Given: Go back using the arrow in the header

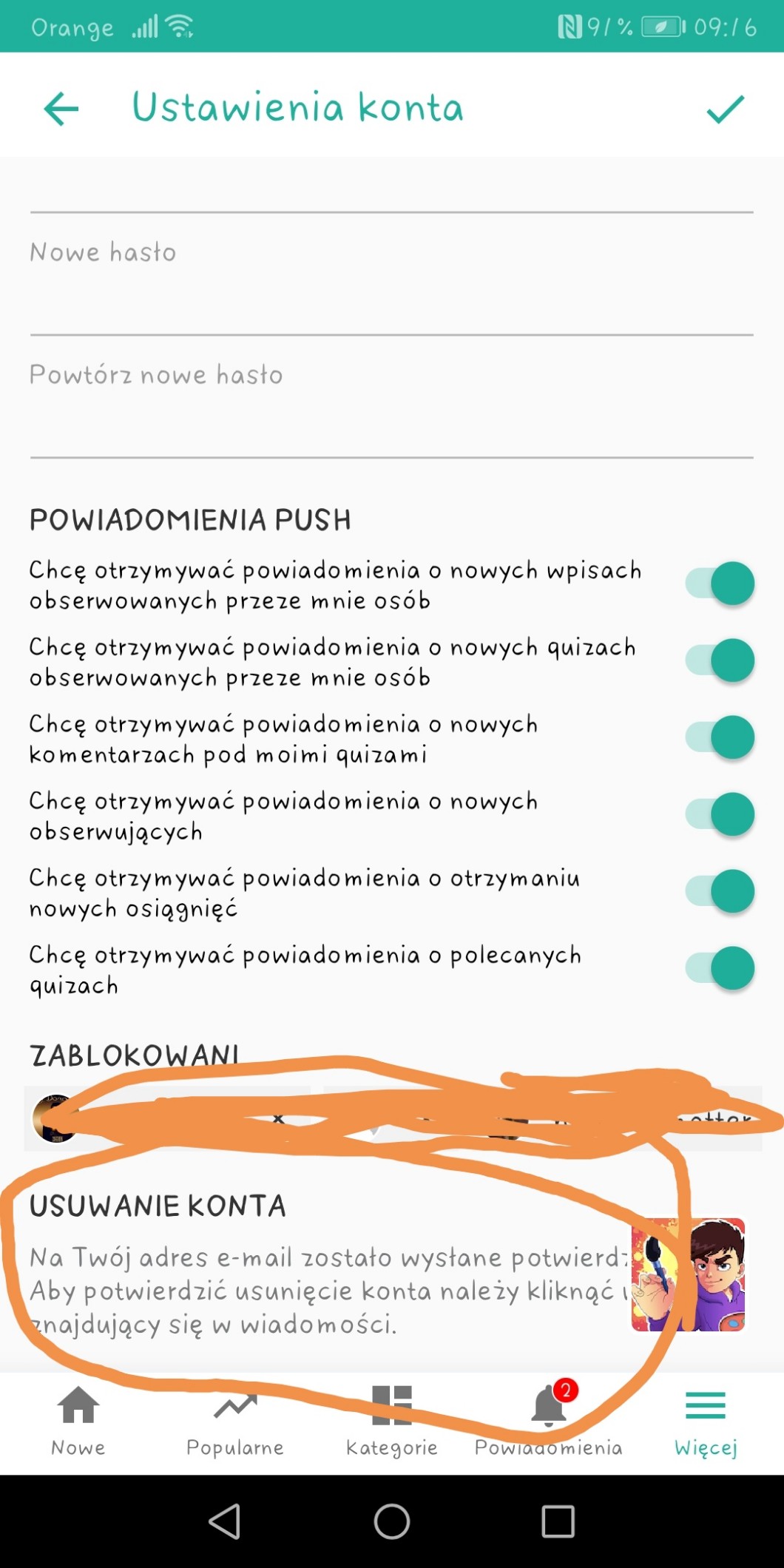Looking at the screenshot, I should [61, 109].
